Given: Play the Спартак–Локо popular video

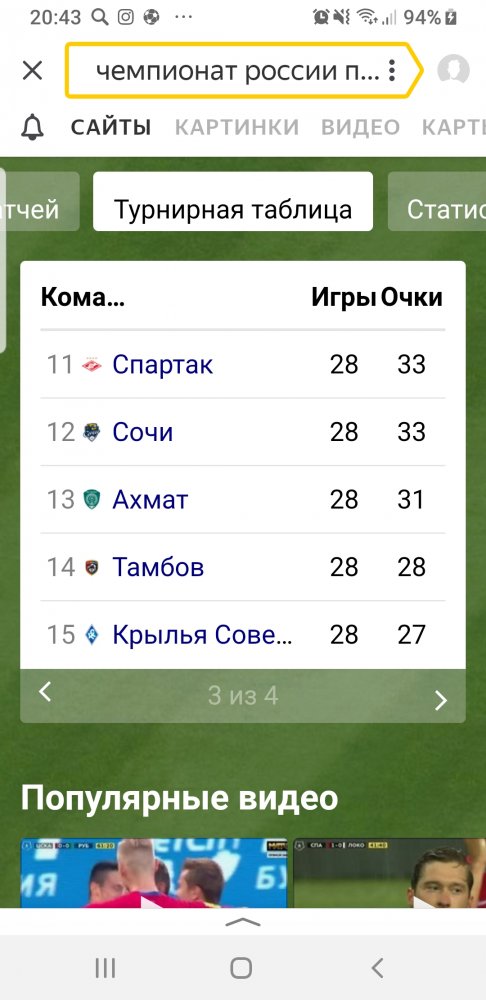Looking at the screenshot, I should (x=390, y=872).
